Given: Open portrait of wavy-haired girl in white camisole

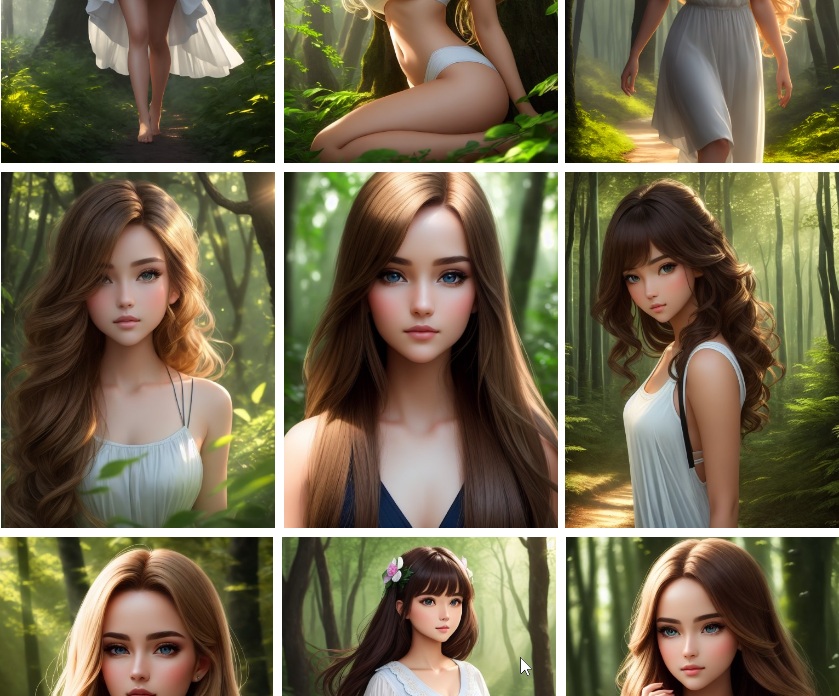Looking at the screenshot, I should tap(137, 350).
